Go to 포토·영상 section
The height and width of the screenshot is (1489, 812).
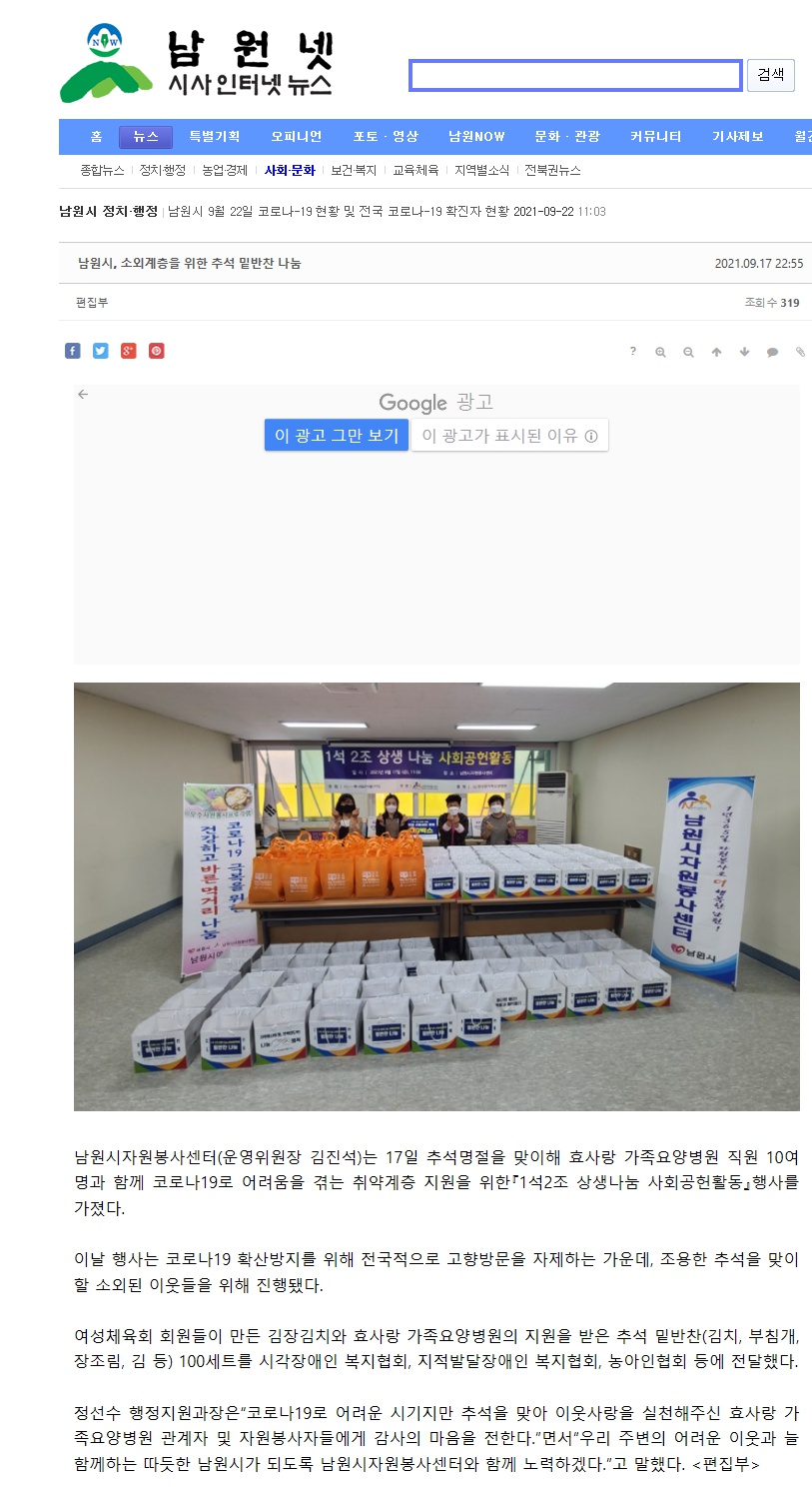click(x=386, y=137)
